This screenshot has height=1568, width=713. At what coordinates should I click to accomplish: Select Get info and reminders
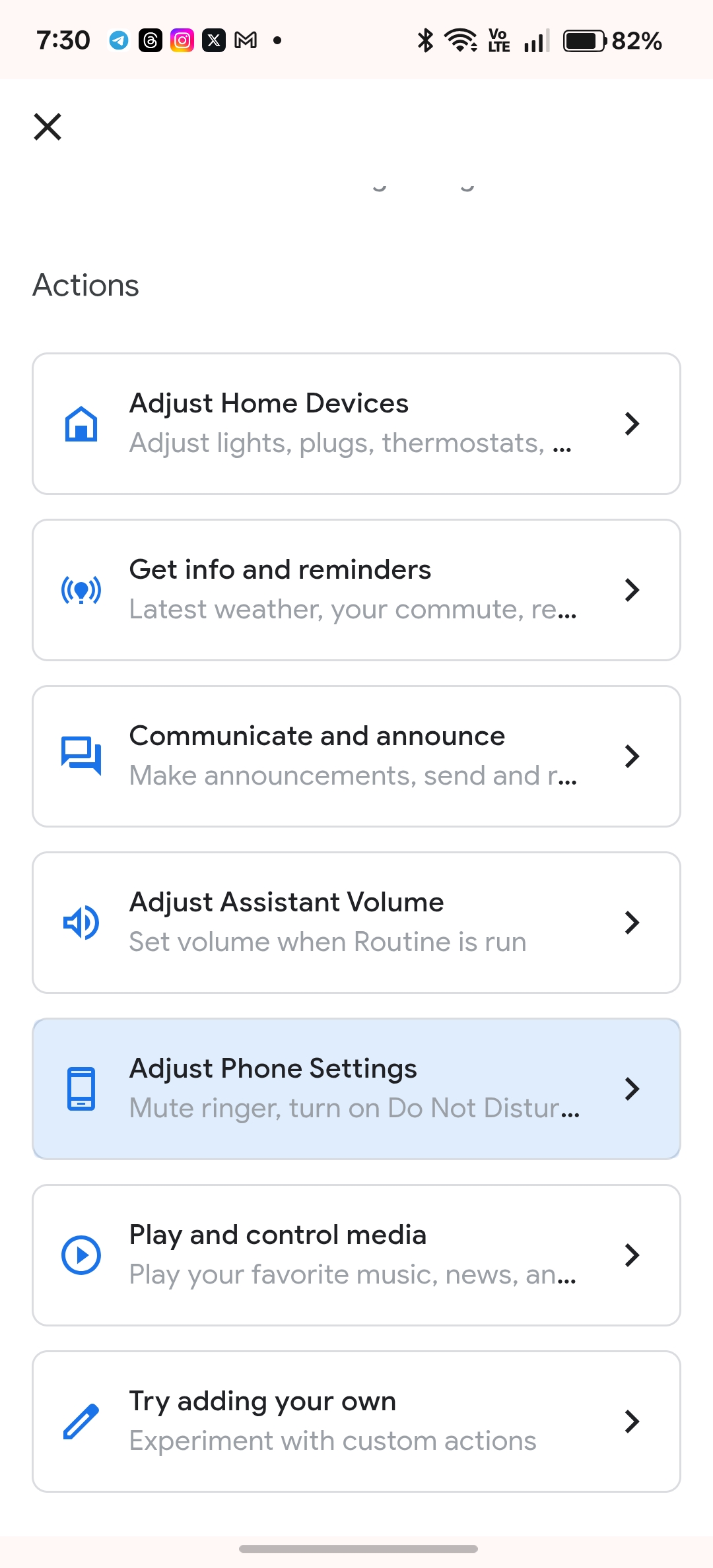coord(356,590)
